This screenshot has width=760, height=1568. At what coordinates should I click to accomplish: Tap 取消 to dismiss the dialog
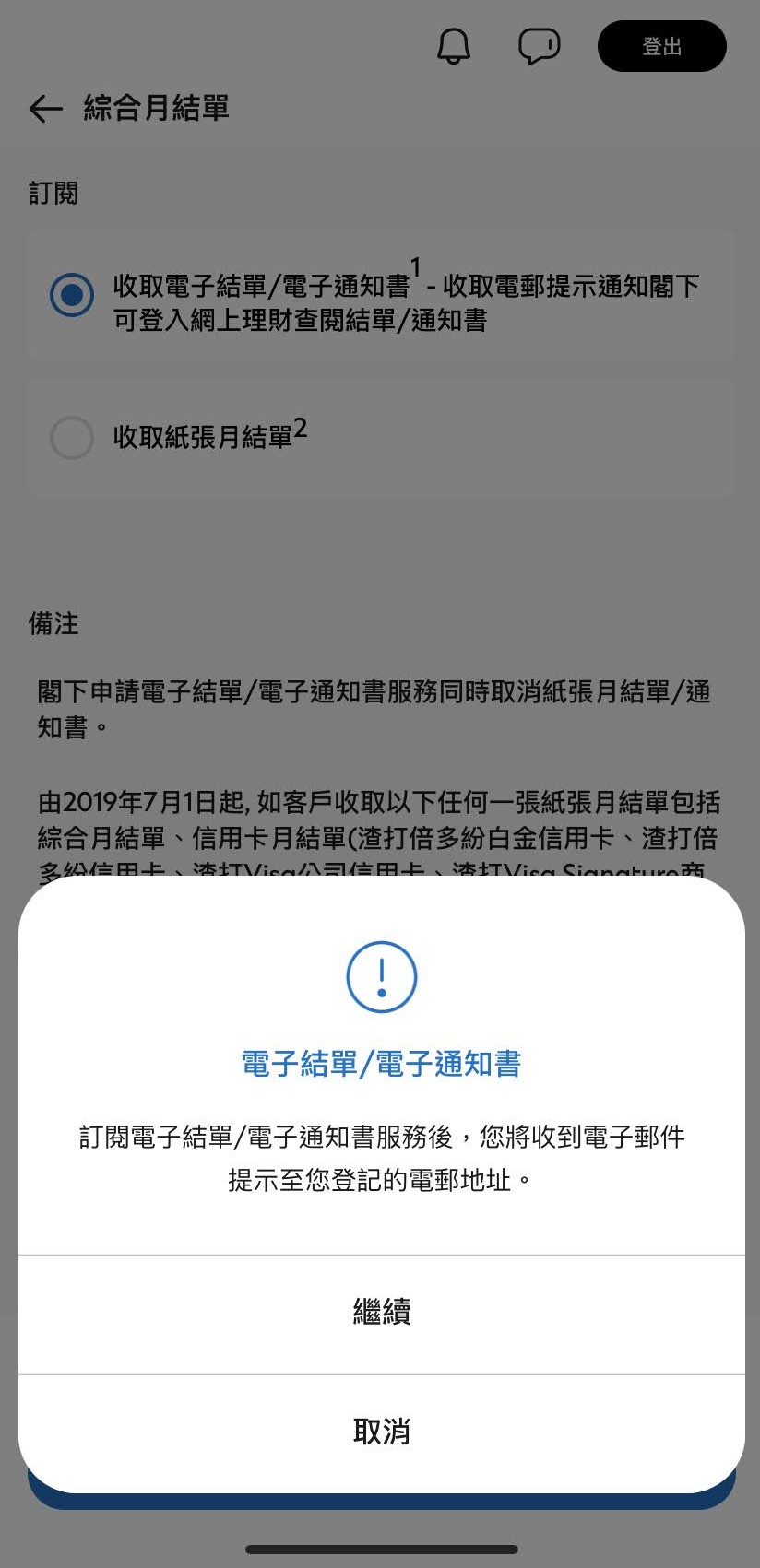pyautogui.click(x=380, y=1432)
